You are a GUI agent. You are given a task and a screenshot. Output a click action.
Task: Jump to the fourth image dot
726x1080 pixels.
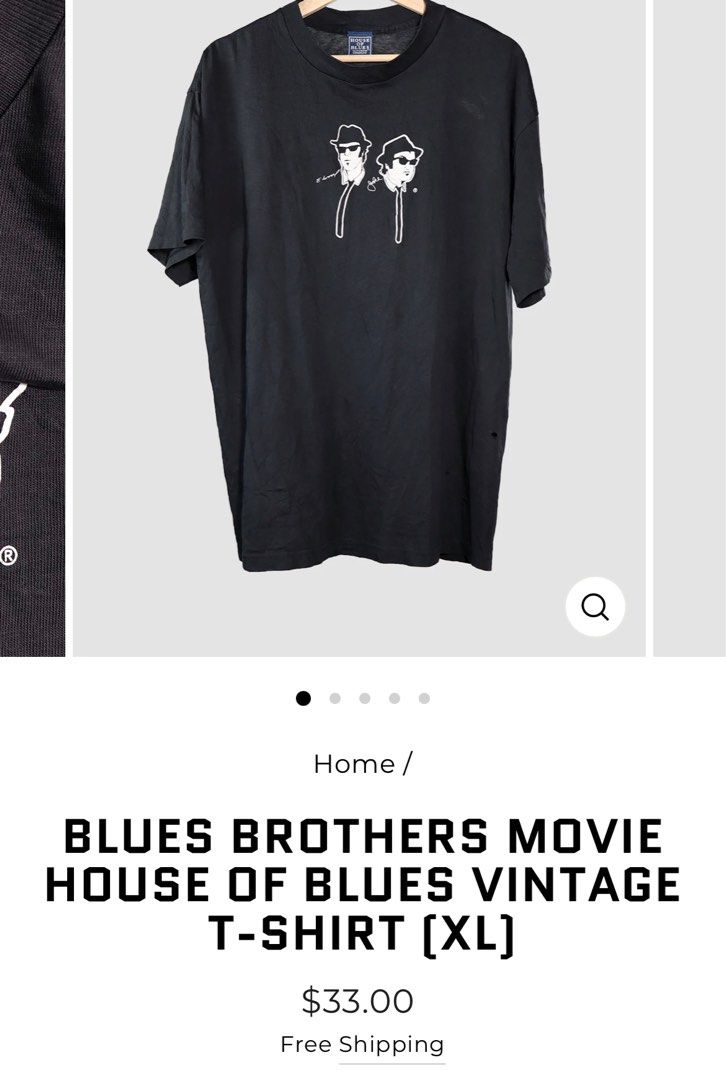pos(394,698)
